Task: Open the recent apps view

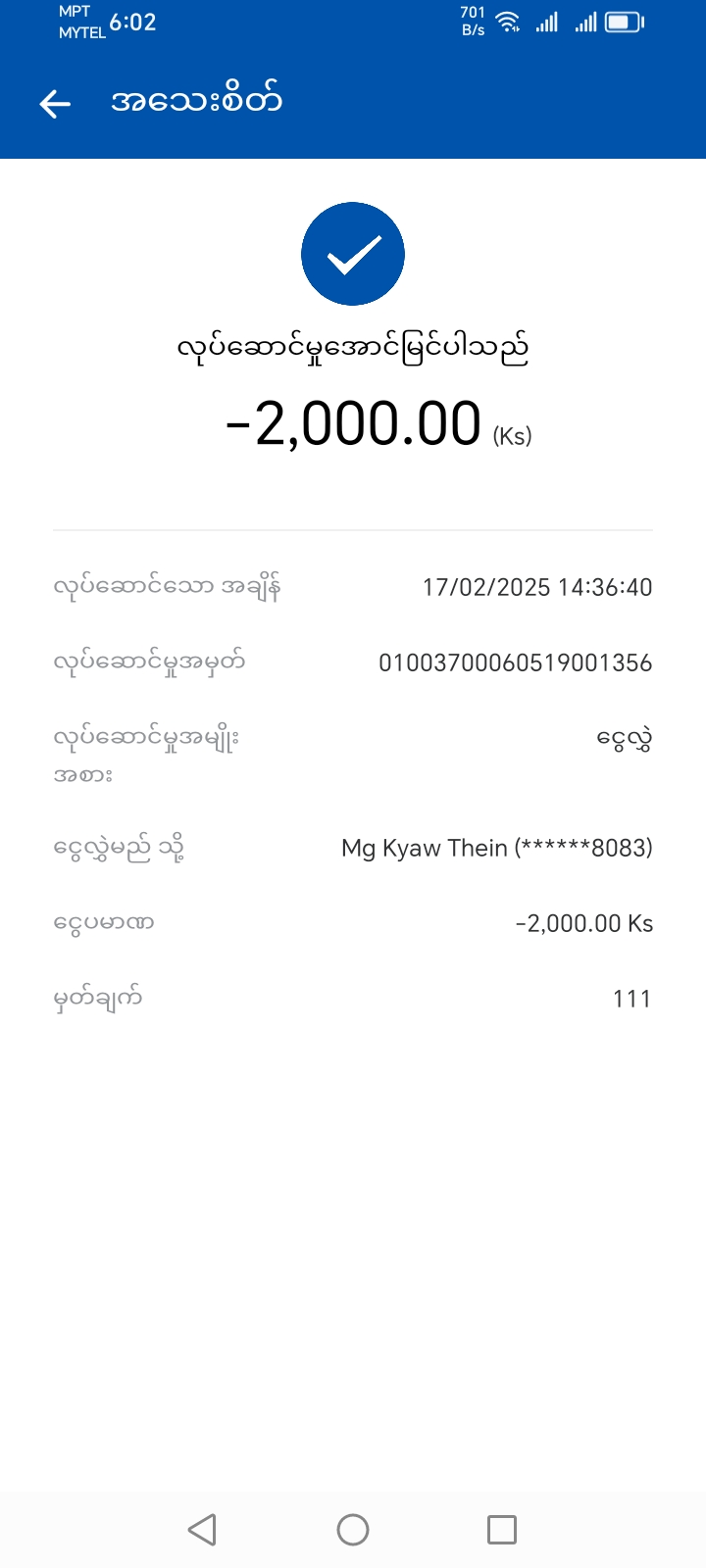Action: click(502, 1530)
